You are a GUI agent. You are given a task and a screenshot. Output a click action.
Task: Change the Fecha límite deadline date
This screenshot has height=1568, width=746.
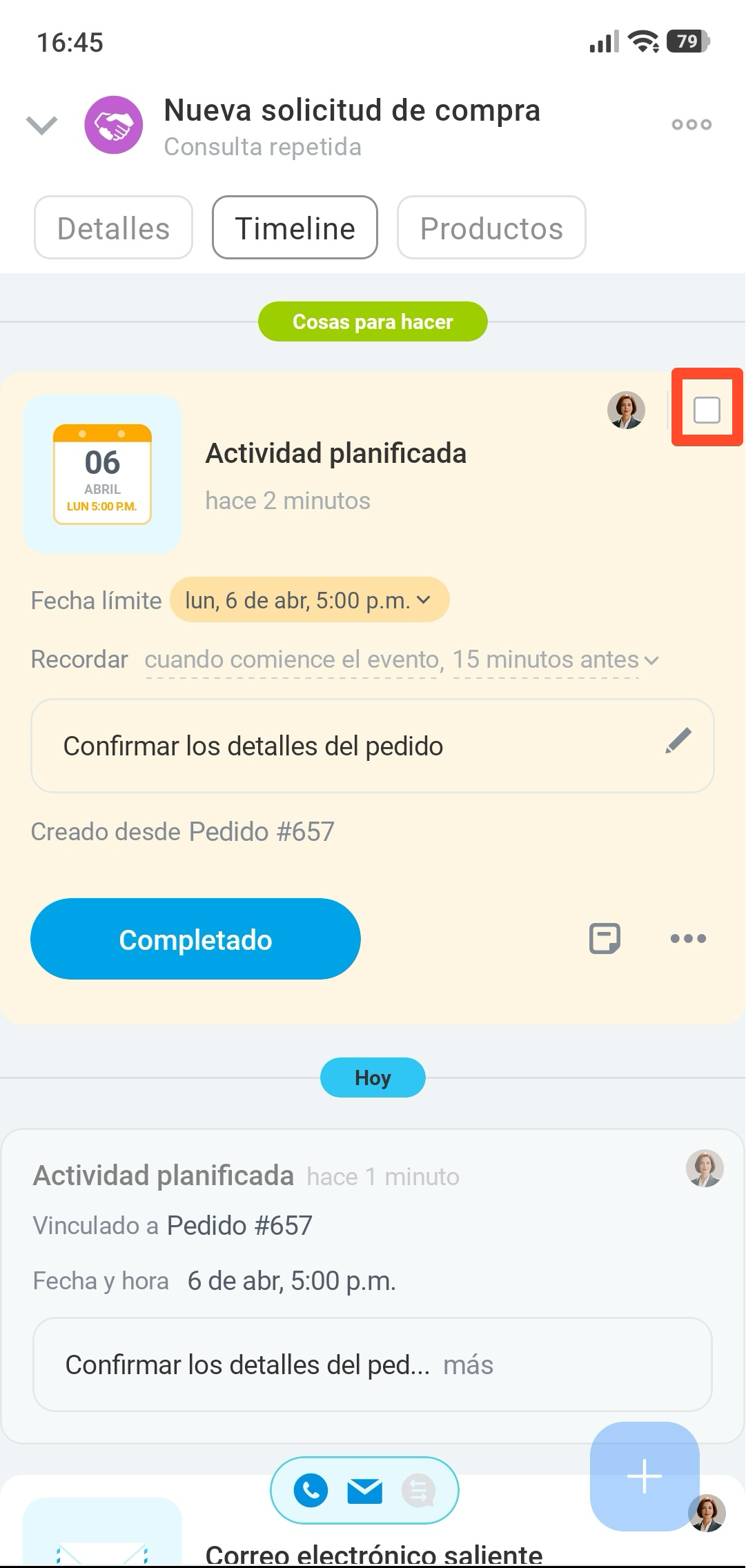[309, 600]
